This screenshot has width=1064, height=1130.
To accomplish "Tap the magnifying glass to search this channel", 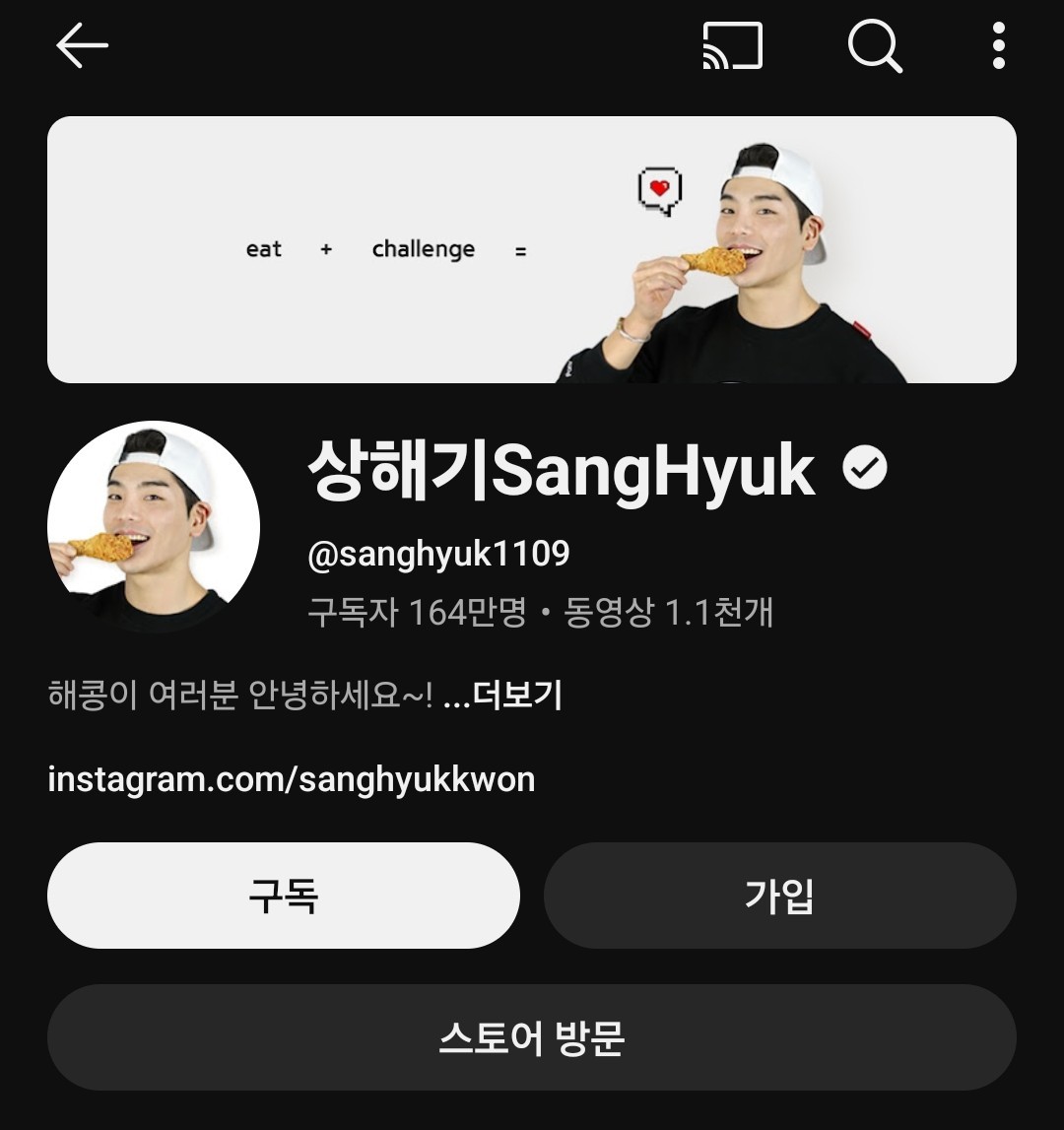I will (877, 45).
